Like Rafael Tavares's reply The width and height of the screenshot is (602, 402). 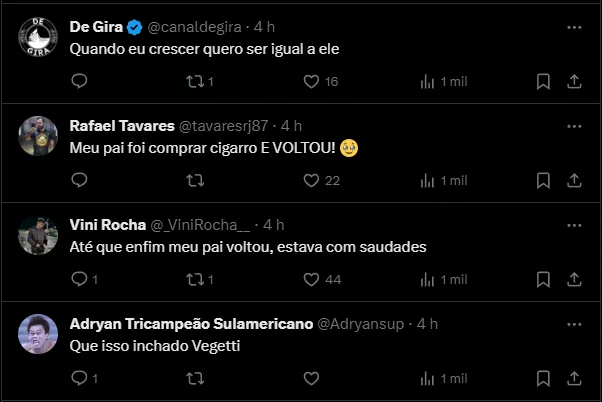[310, 180]
